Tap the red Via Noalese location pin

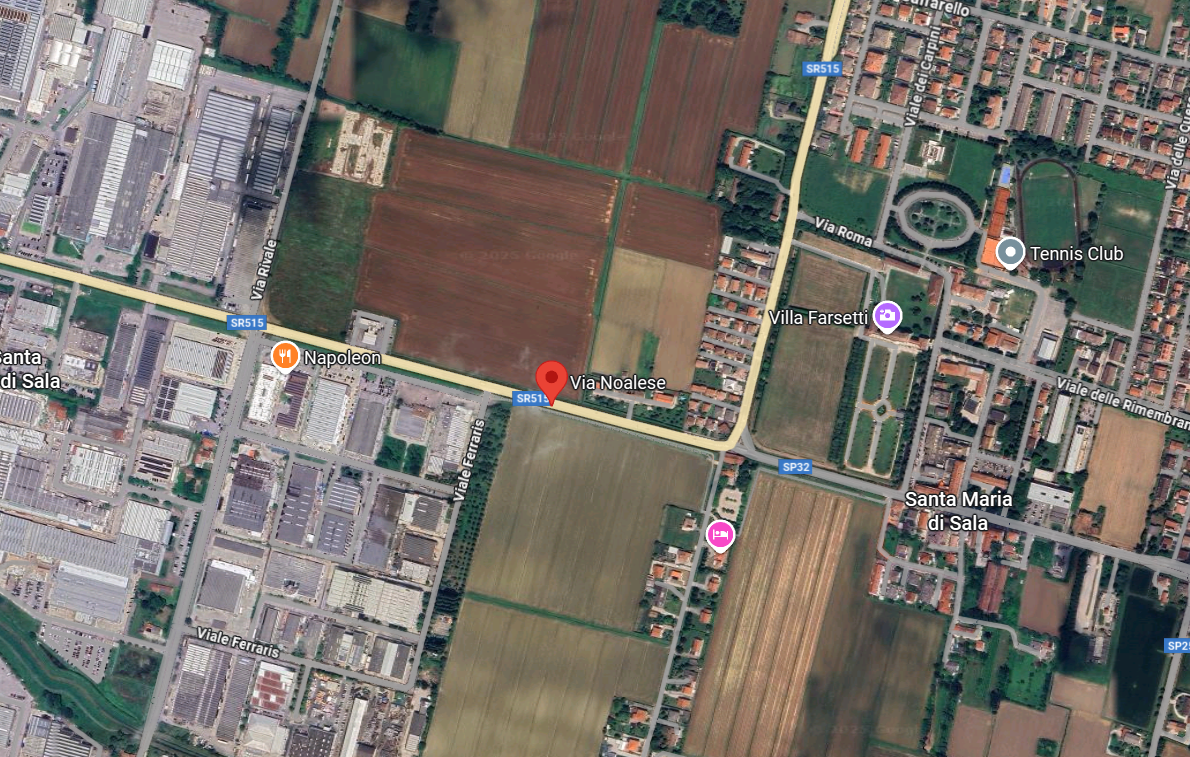pyautogui.click(x=551, y=381)
